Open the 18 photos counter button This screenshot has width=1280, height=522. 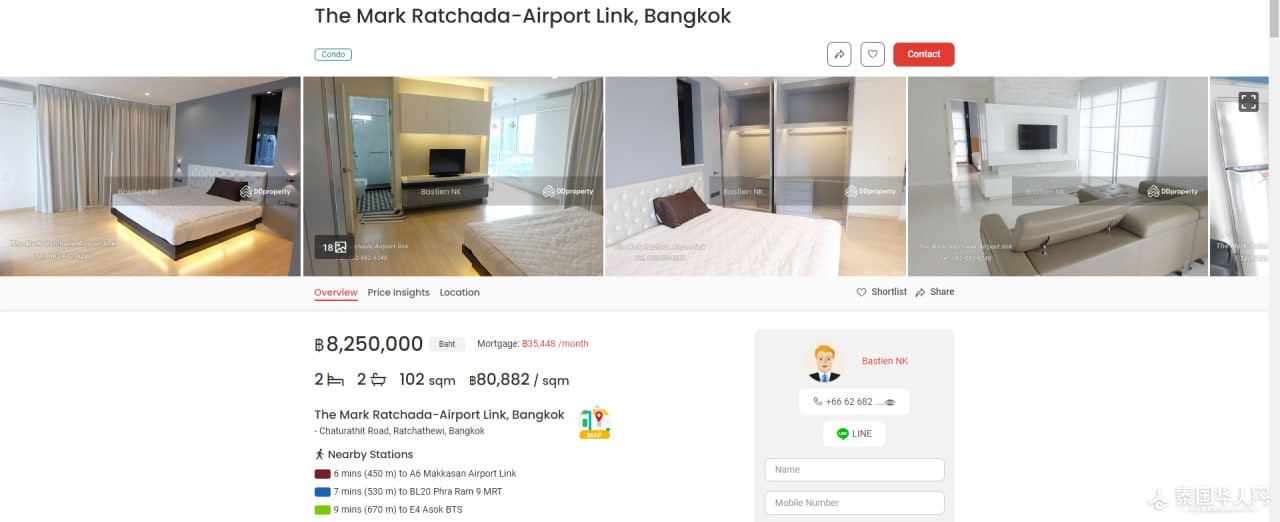click(334, 247)
